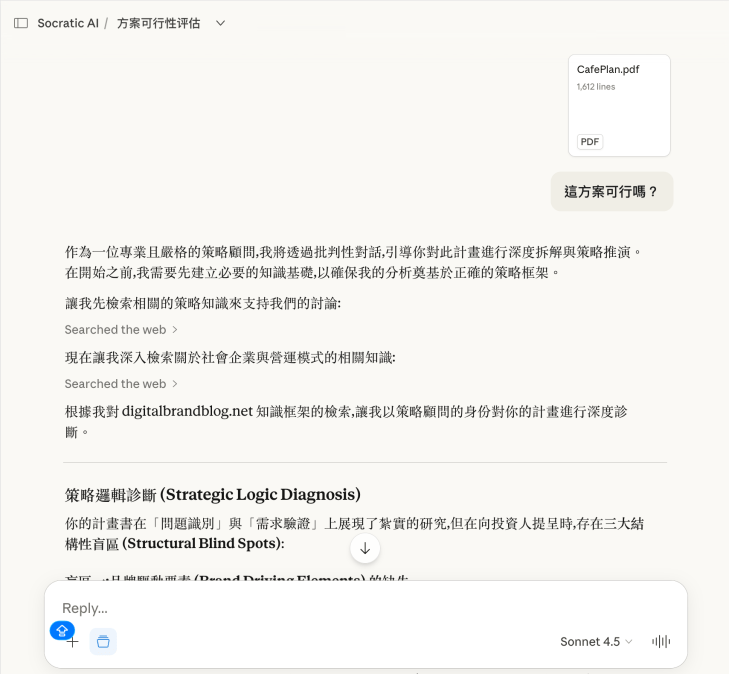This screenshot has height=674, width=729.
Task: Jump to latest message with down arrow
Action: 365,548
